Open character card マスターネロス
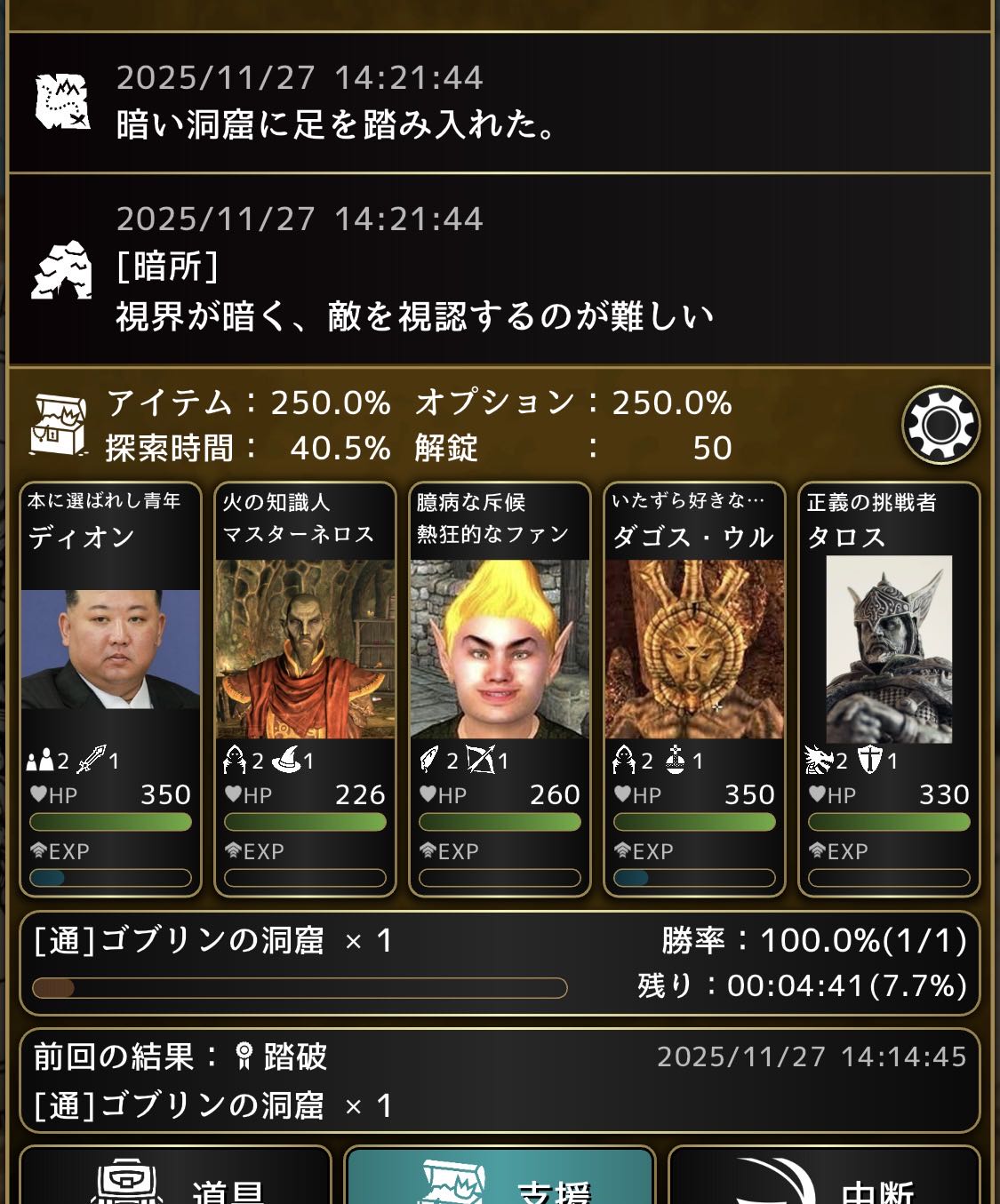 point(305,689)
